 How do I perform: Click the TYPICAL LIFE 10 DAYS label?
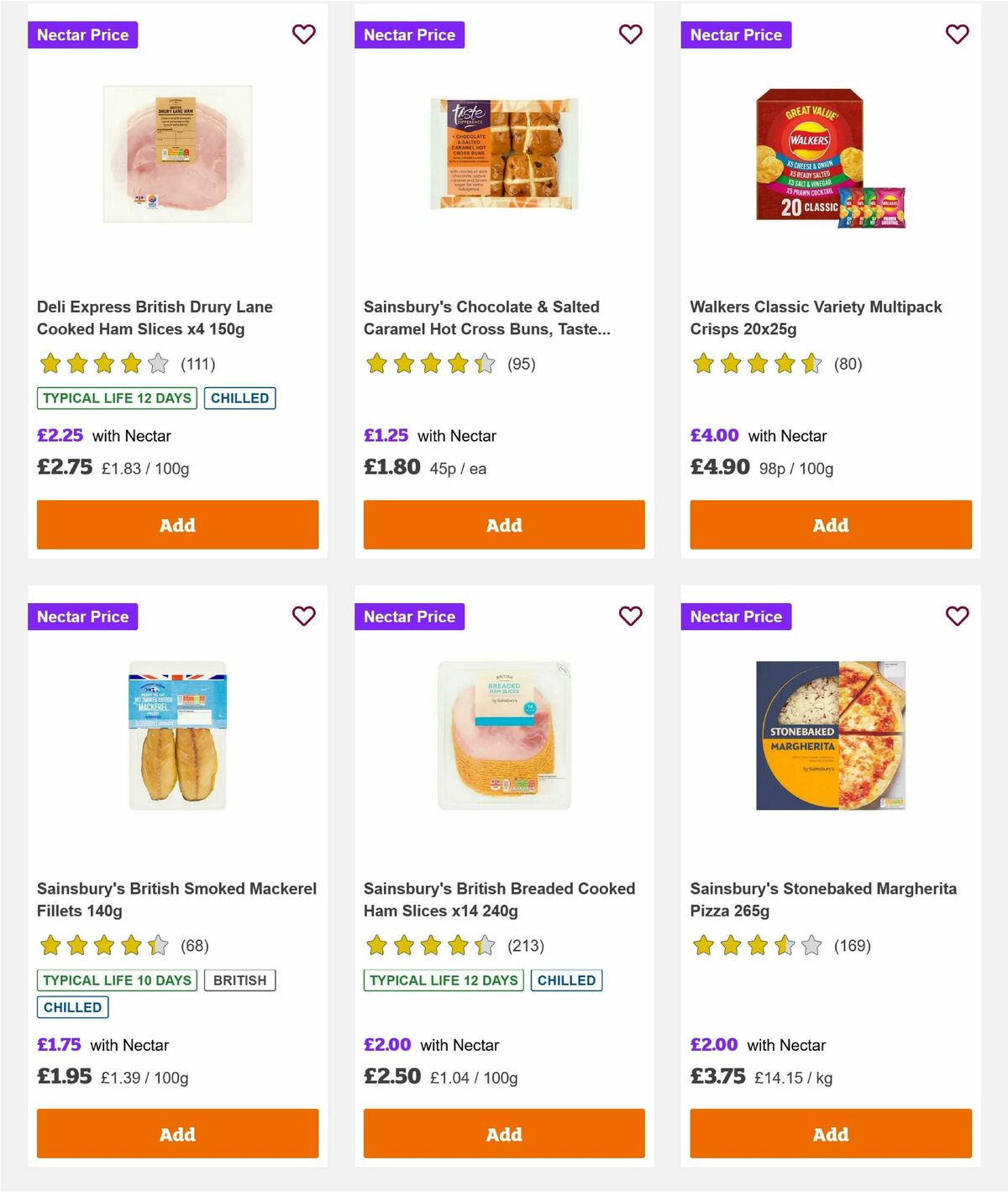tap(116, 979)
